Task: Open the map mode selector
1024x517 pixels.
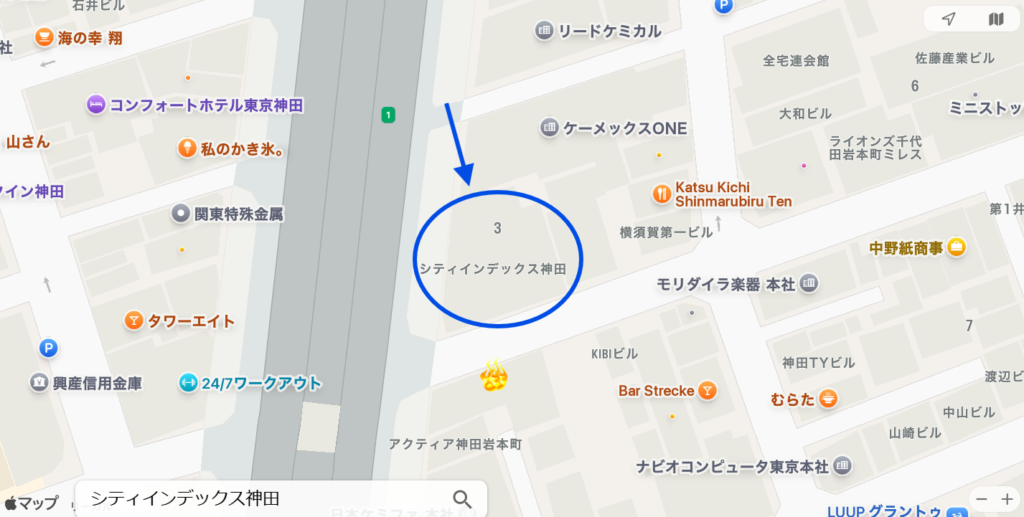Action: [x=995, y=19]
